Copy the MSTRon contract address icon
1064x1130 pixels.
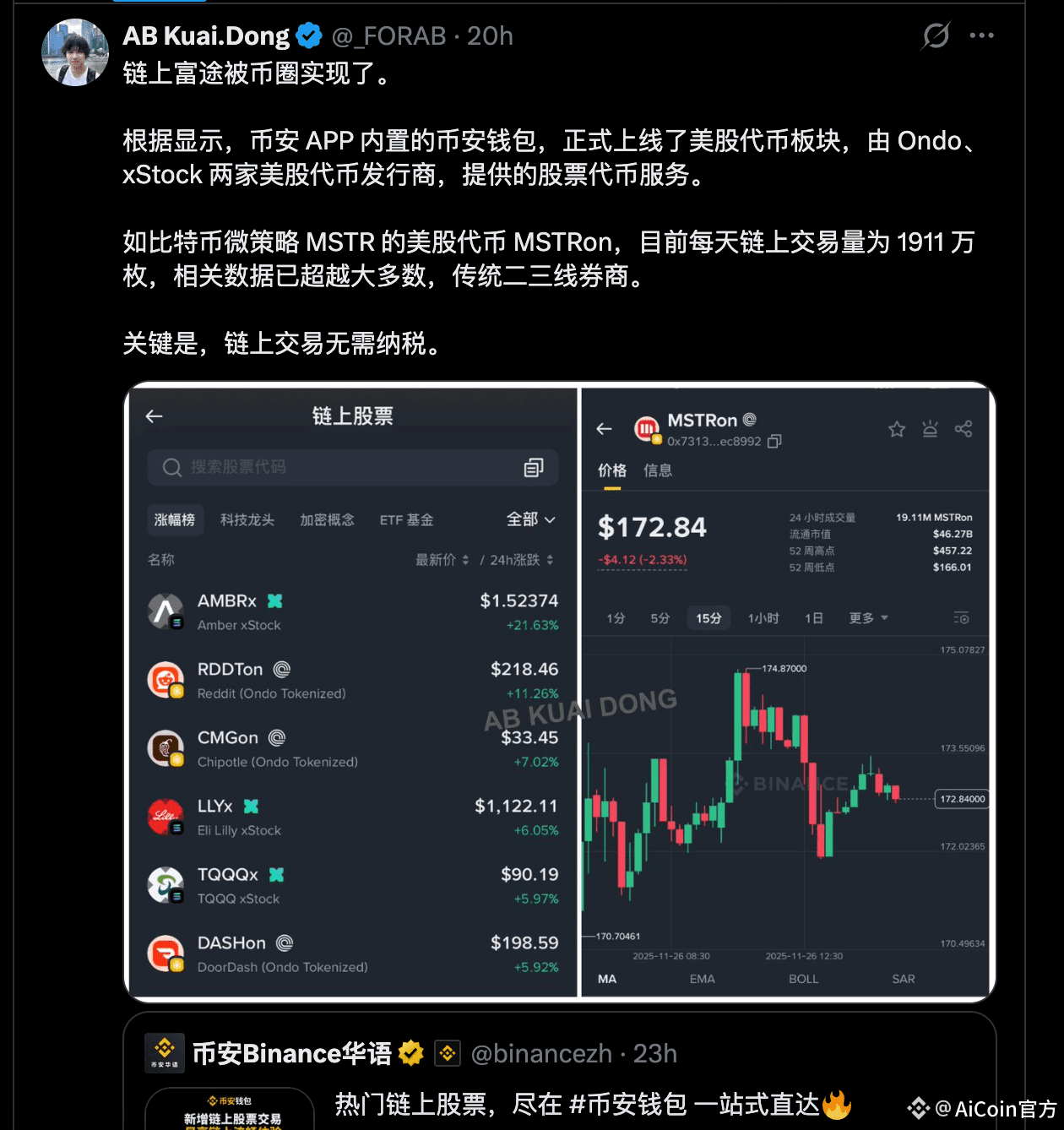[774, 440]
